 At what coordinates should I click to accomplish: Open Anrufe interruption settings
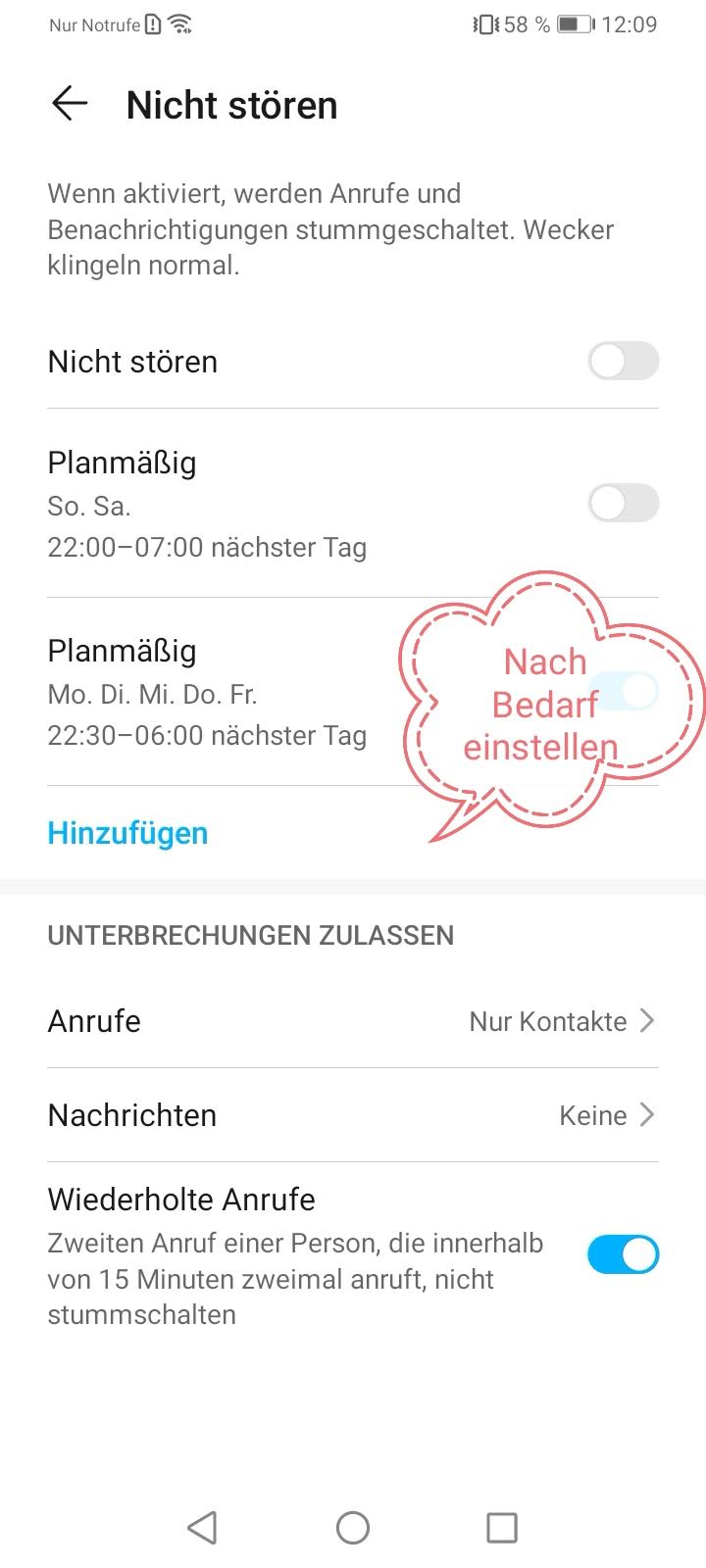353,1021
